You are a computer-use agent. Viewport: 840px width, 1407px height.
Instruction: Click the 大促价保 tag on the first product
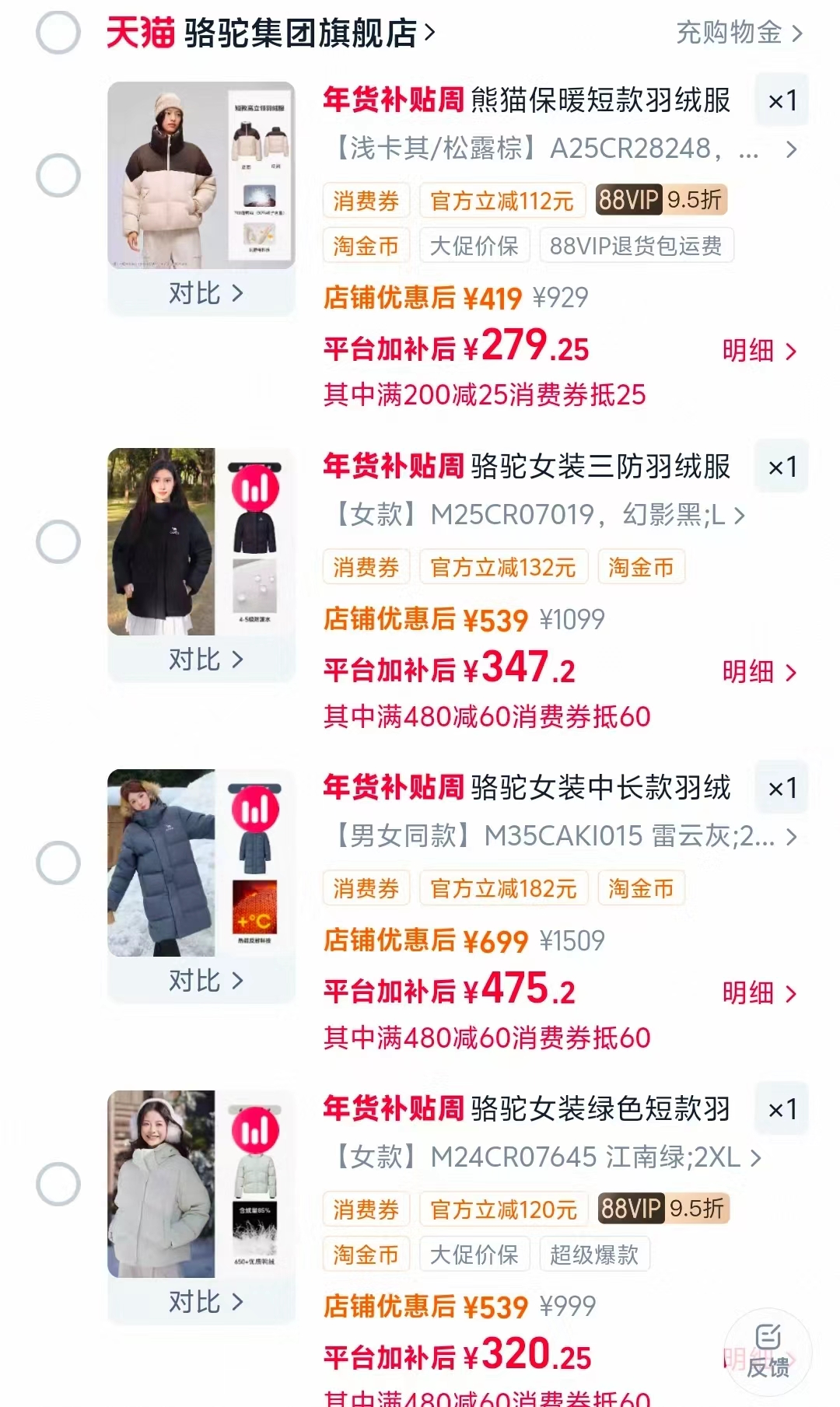tap(474, 245)
